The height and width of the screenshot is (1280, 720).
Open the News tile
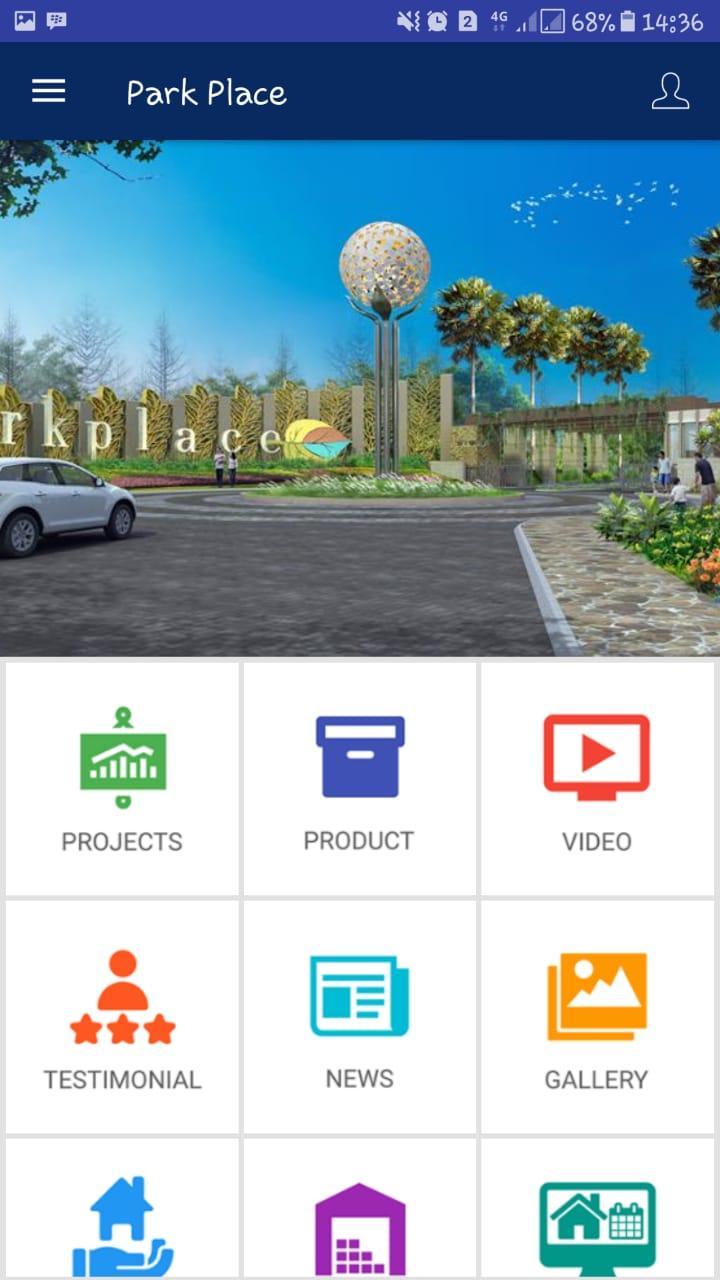[359, 1017]
